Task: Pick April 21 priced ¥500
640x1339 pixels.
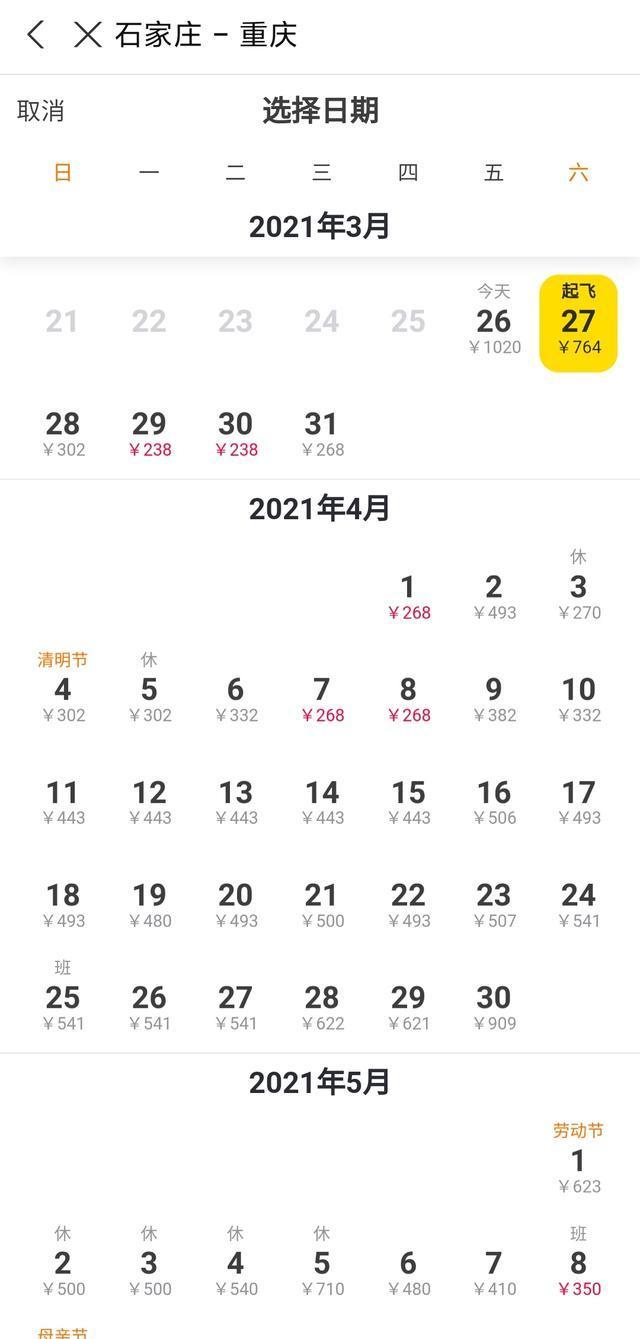Action: pyautogui.click(x=322, y=904)
